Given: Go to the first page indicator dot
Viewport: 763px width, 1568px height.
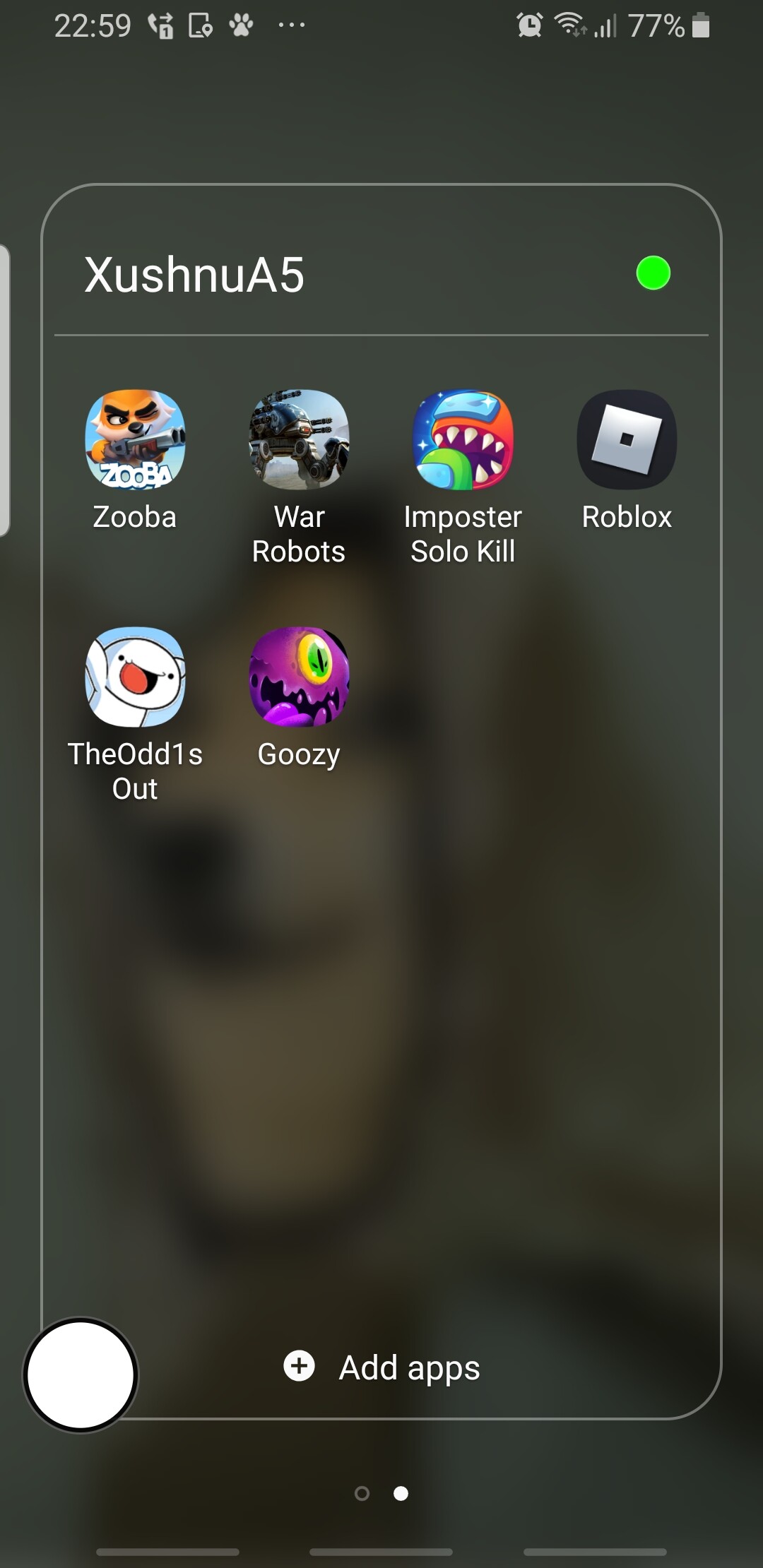Looking at the screenshot, I should coord(362,1493).
